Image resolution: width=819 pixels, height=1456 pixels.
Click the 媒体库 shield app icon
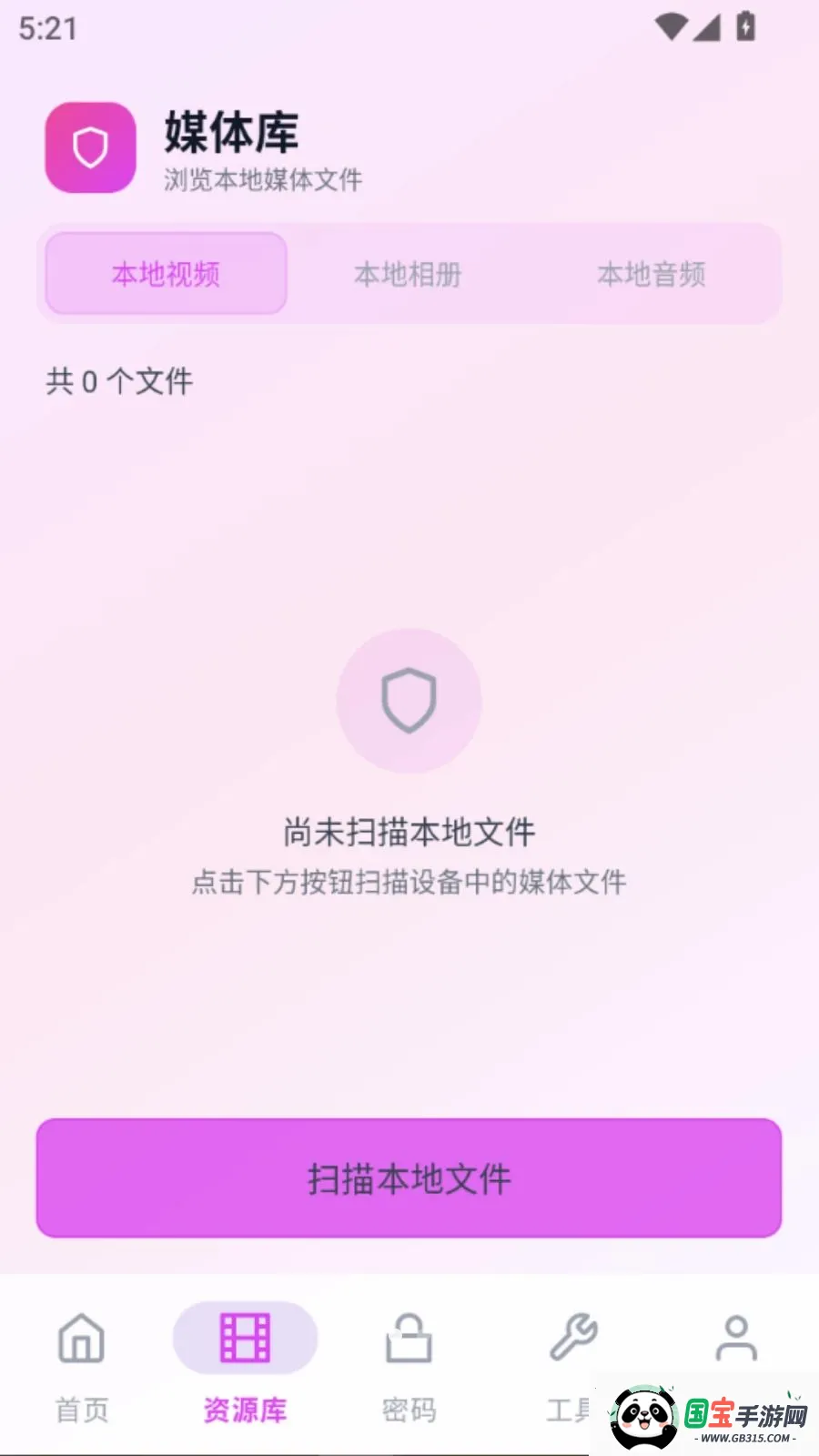click(x=89, y=148)
